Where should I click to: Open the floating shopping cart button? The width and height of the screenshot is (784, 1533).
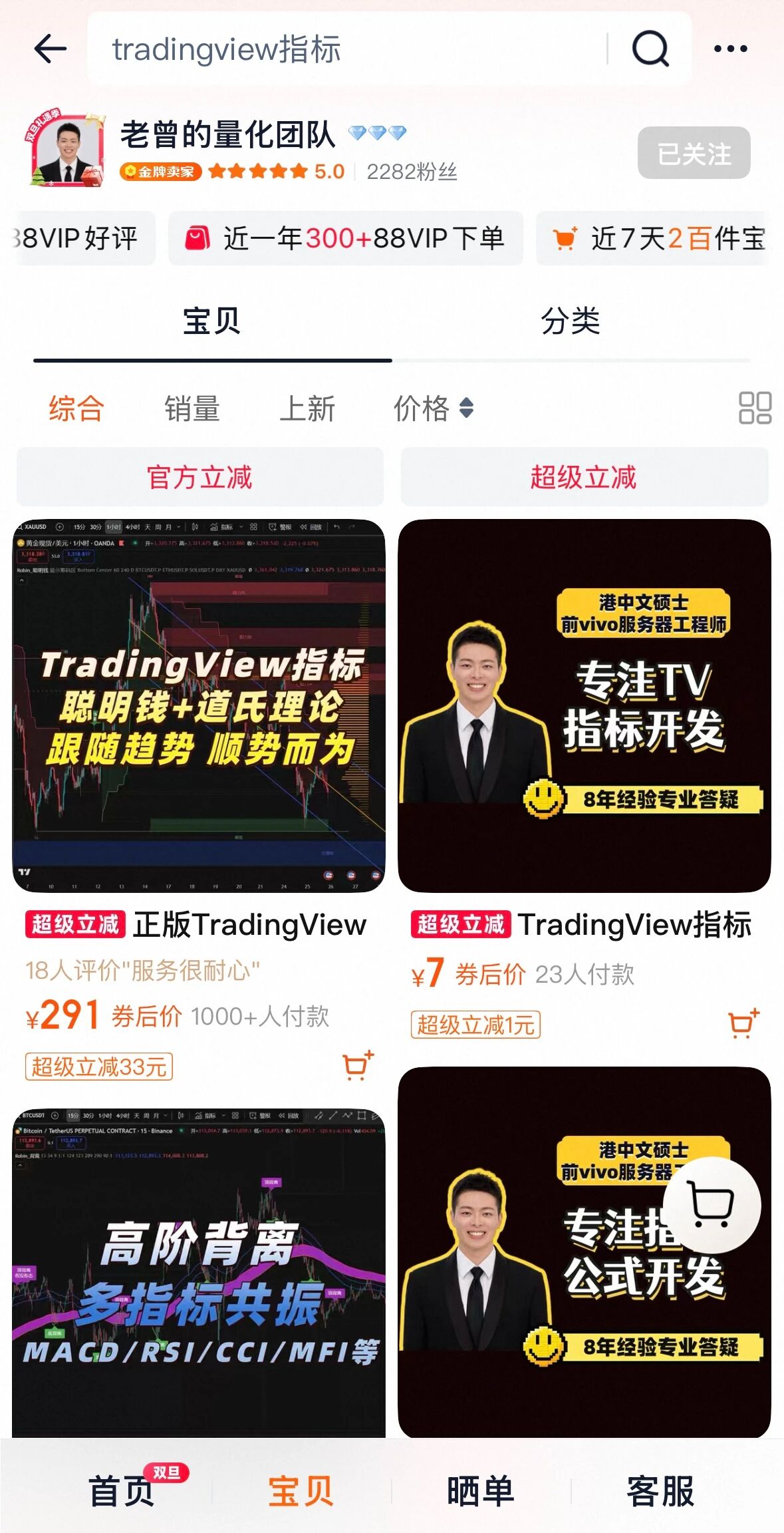(712, 1205)
